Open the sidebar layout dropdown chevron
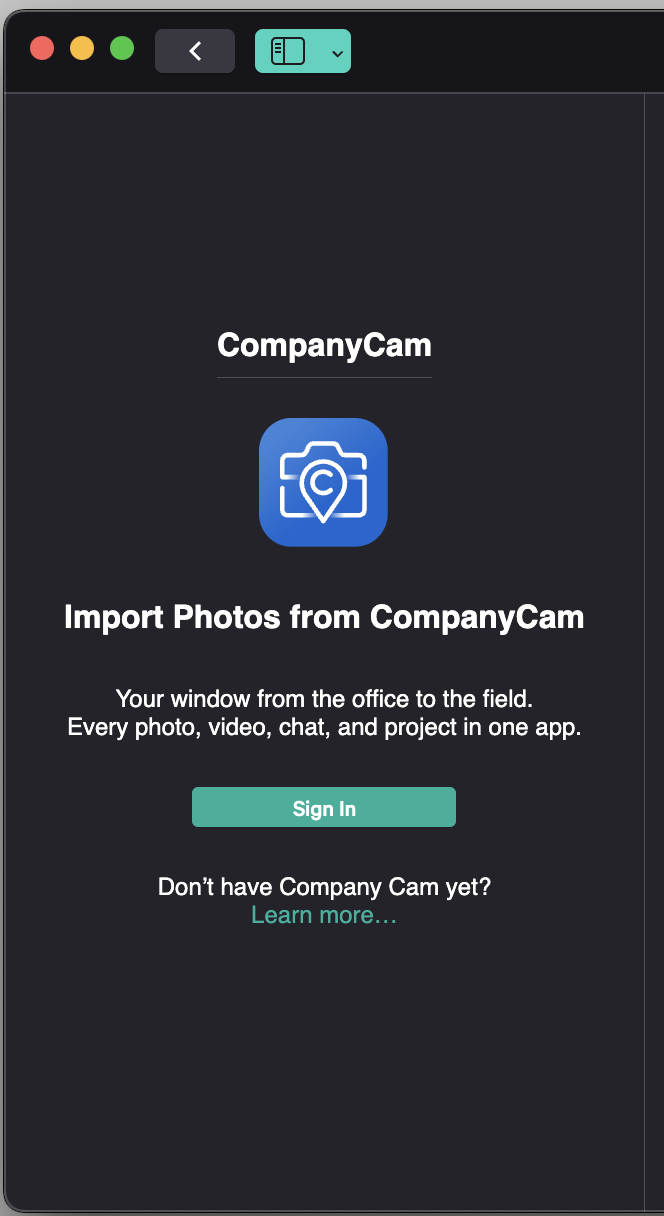This screenshot has height=1216, width=664. click(x=337, y=51)
